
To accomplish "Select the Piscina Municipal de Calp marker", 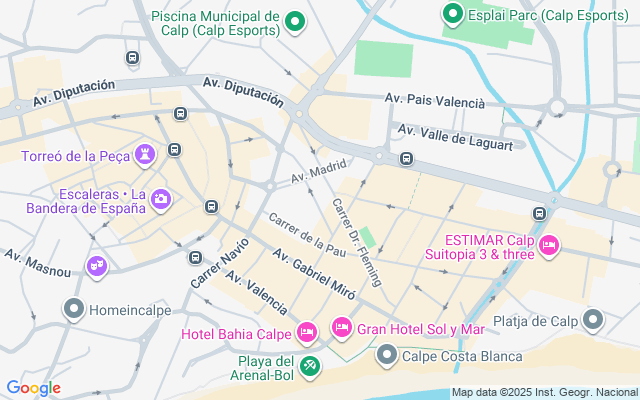I will point(294,21).
